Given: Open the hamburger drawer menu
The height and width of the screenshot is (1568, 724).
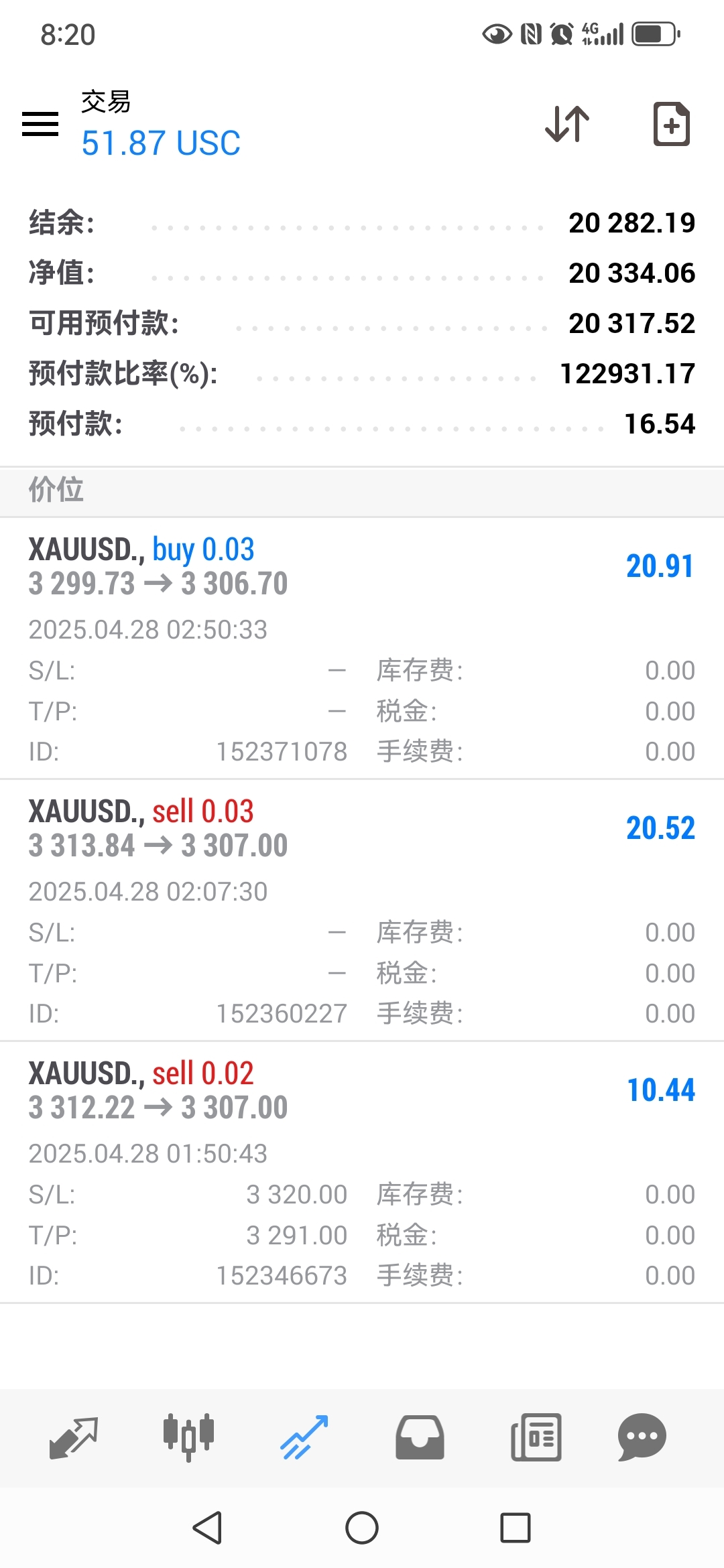Looking at the screenshot, I should pyautogui.click(x=40, y=124).
